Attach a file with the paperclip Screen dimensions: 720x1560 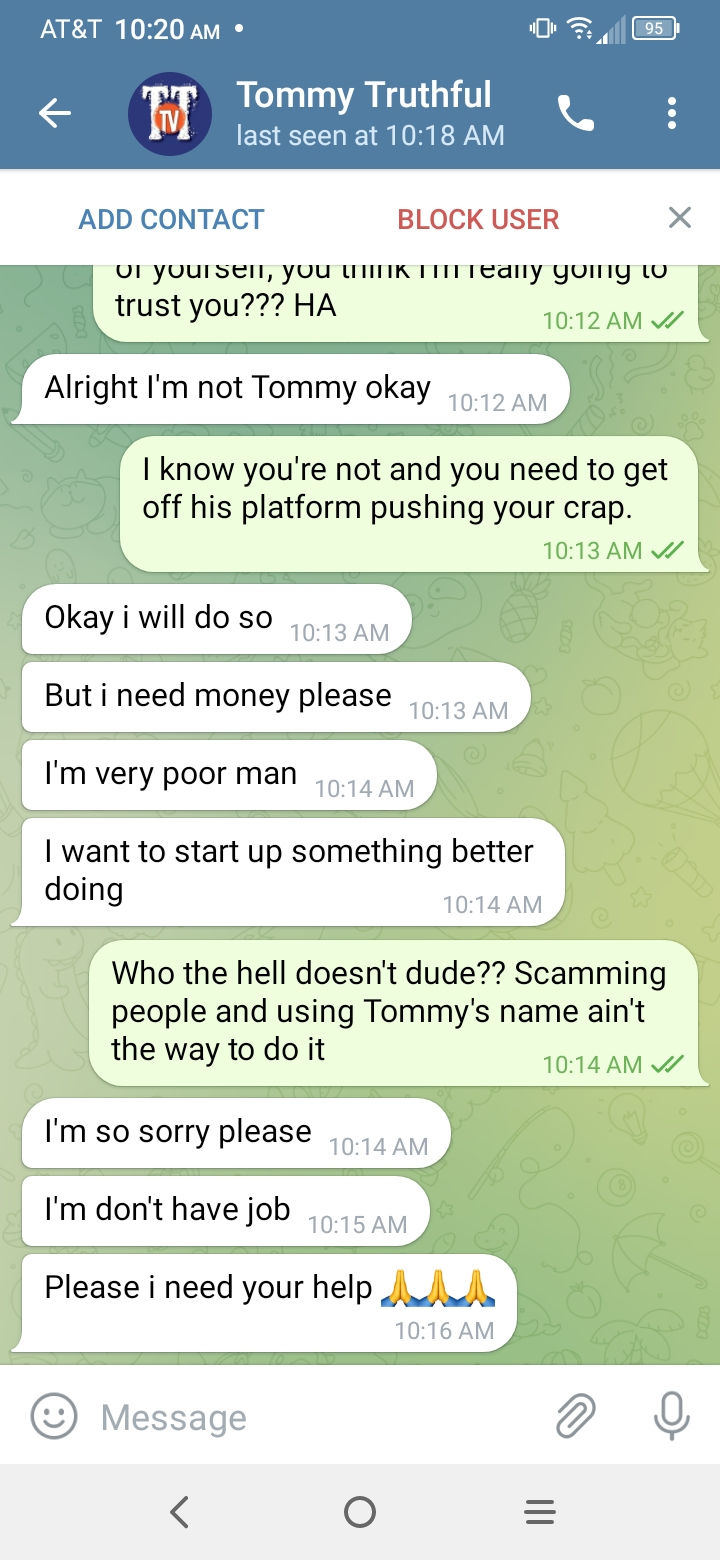tap(575, 1416)
